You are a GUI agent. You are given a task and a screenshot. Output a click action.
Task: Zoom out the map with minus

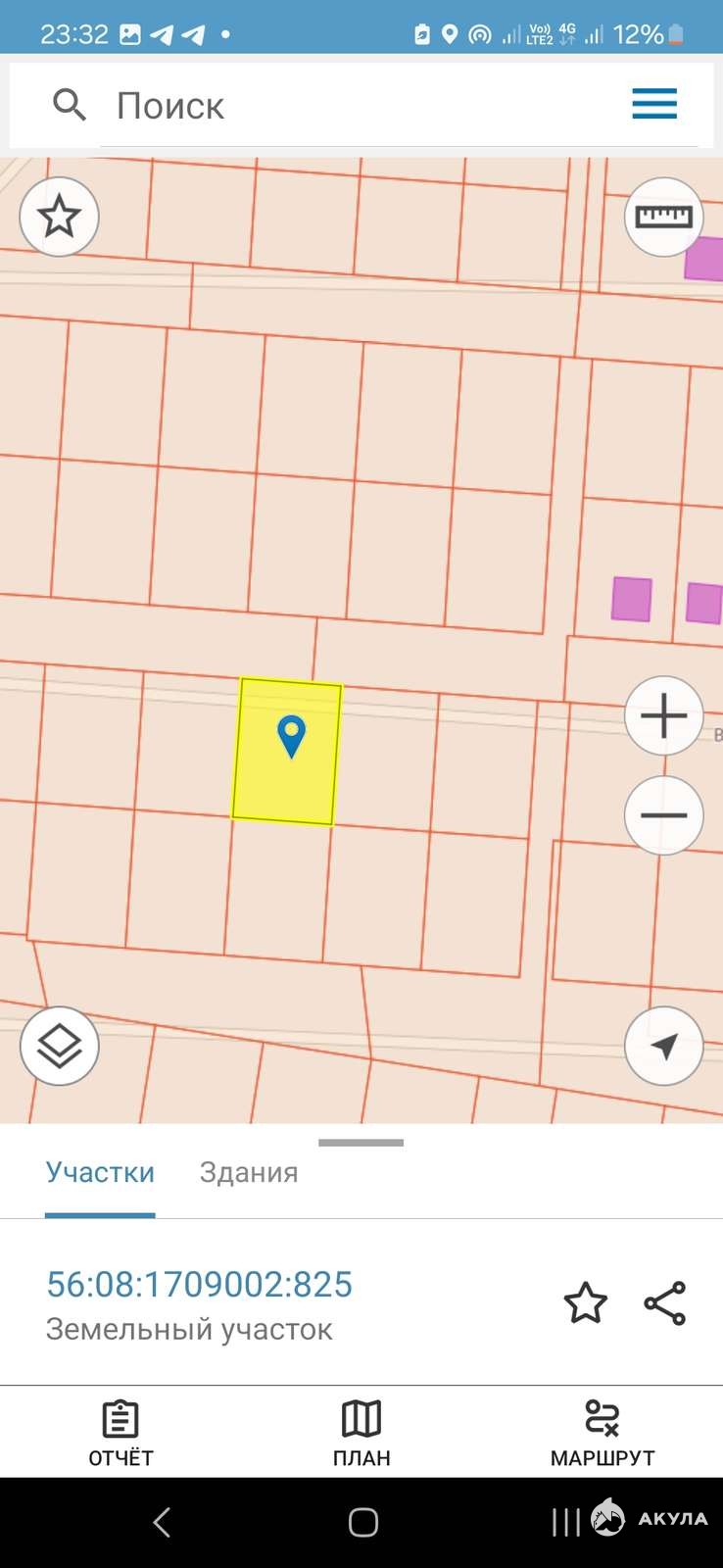coord(663,815)
